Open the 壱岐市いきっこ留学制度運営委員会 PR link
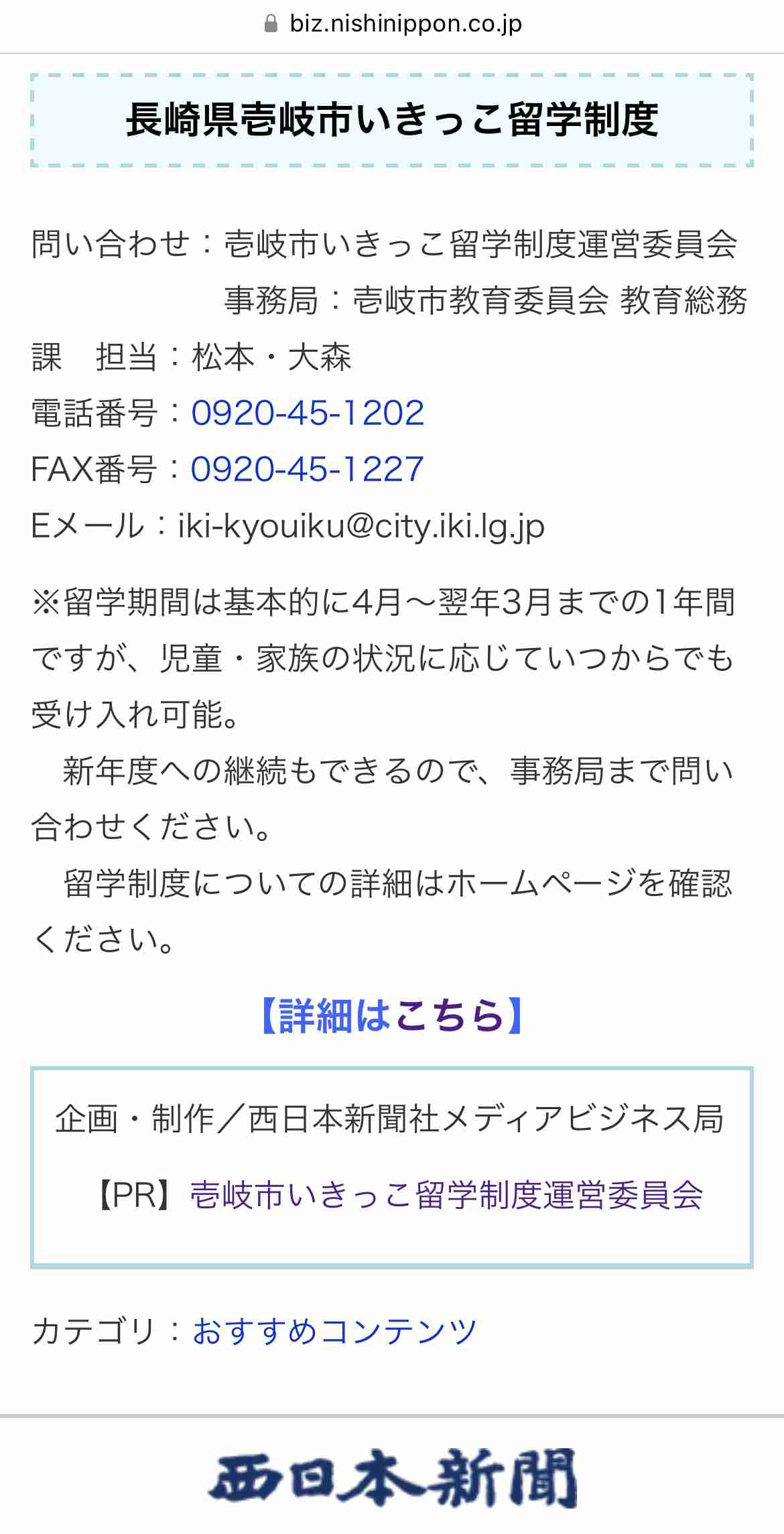The width and height of the screenshot is (784, 1534). (x=447, y=1194)
